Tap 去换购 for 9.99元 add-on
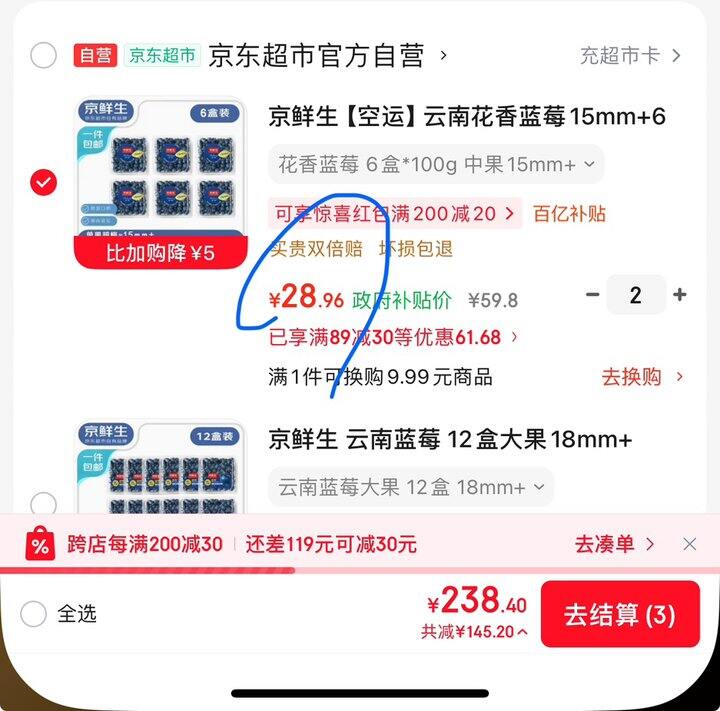The width and height of the screenshot is (720, 711). [x=642, y=377]
